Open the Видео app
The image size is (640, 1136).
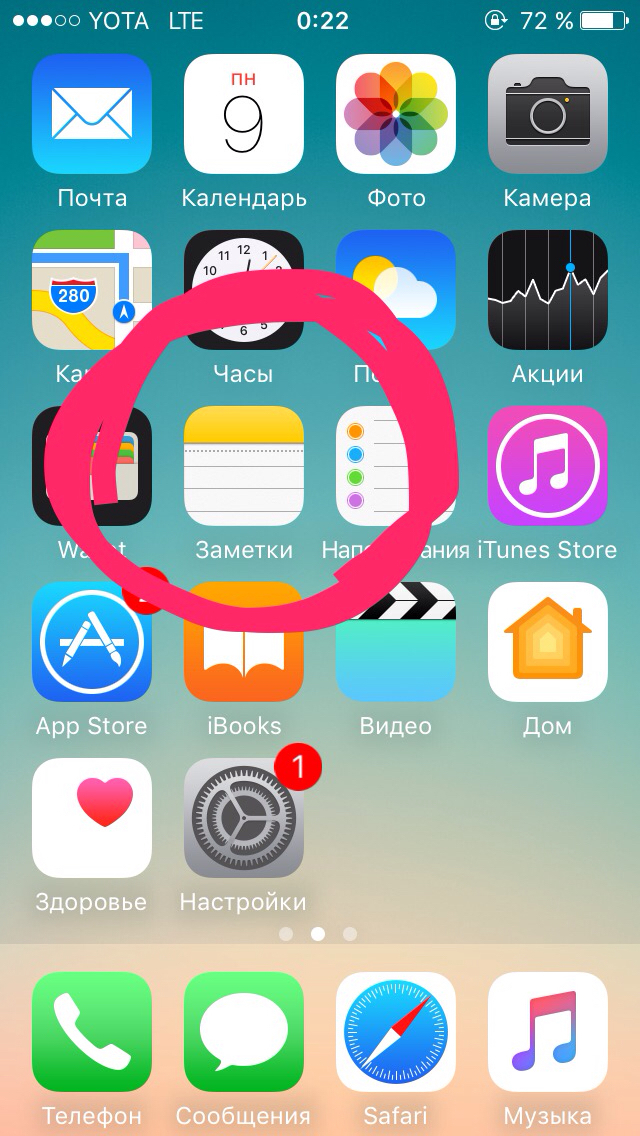396,642
